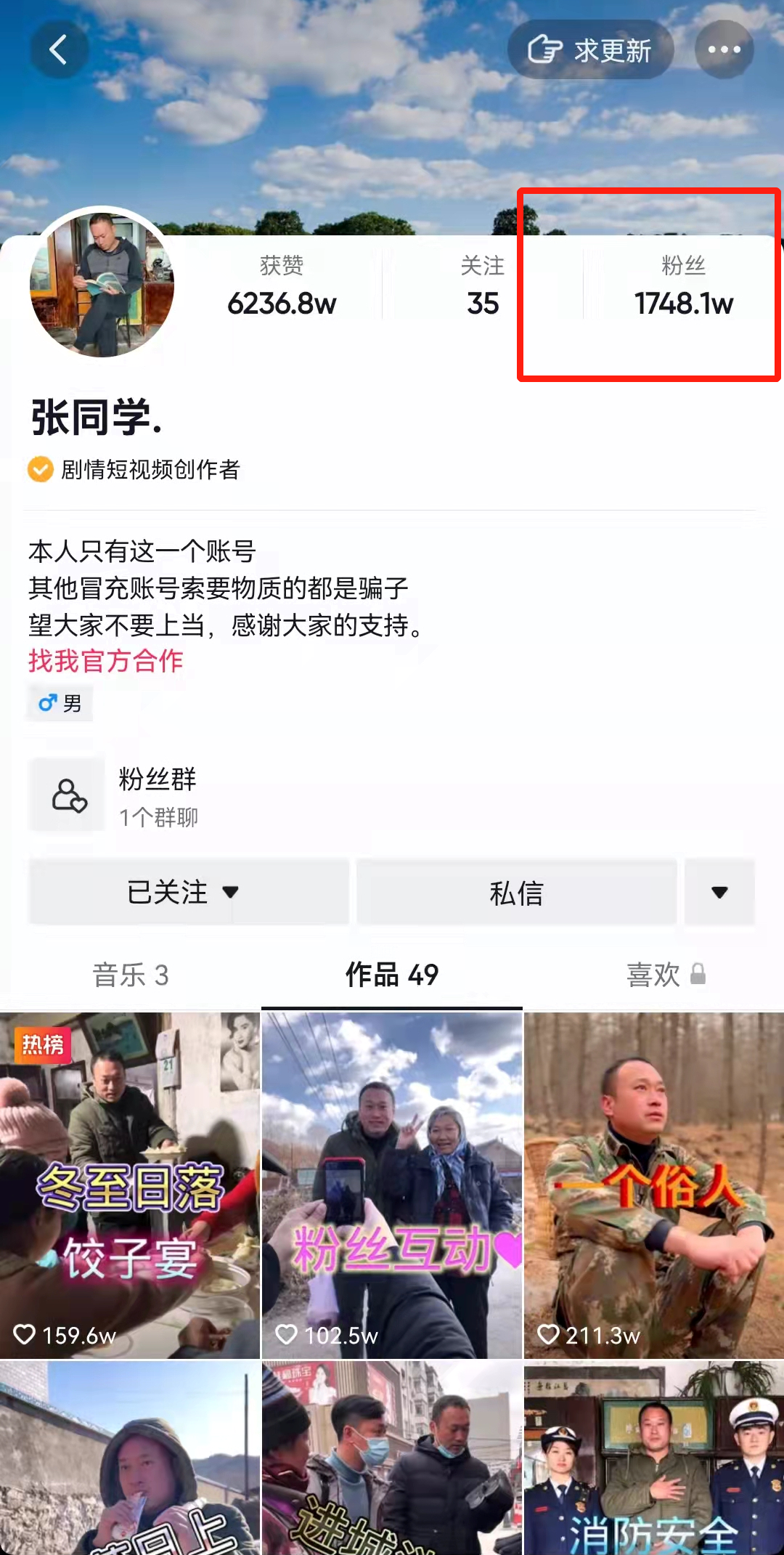Open the 冬至日落饺子宴 video
The image size is (784, 1555).
coord(130,1185)
